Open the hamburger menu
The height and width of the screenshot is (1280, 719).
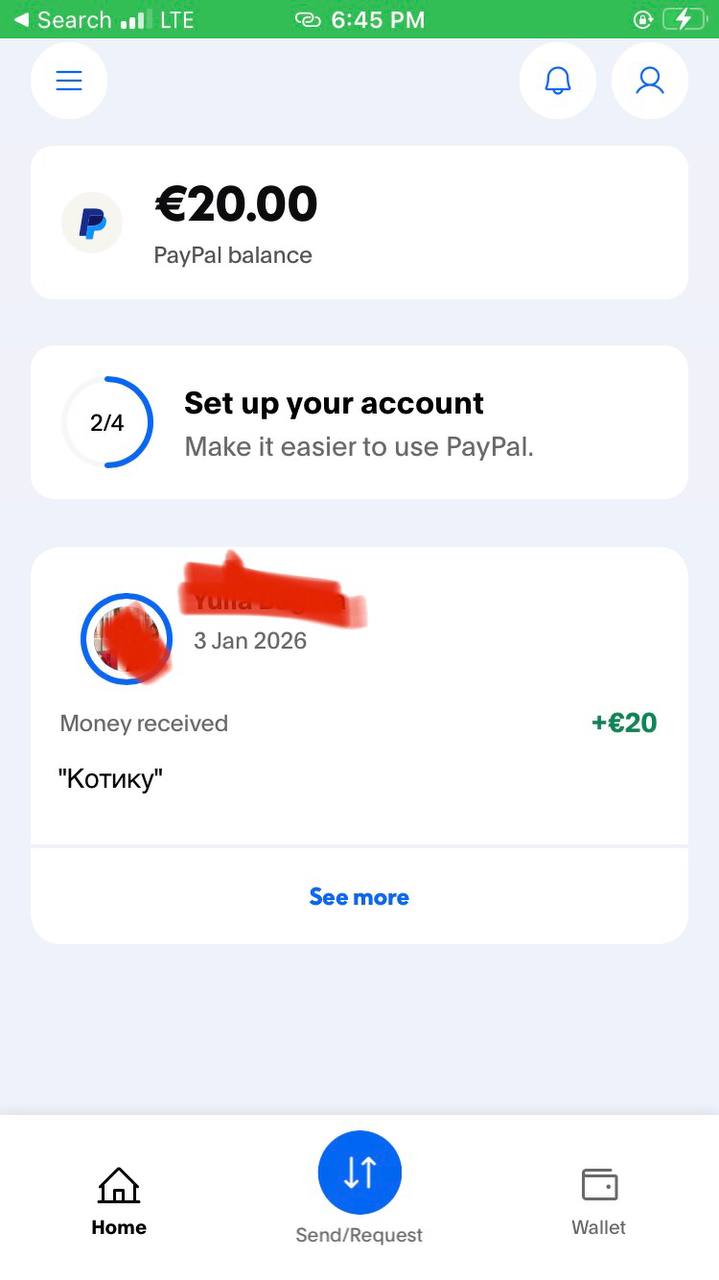coord(69,81)
